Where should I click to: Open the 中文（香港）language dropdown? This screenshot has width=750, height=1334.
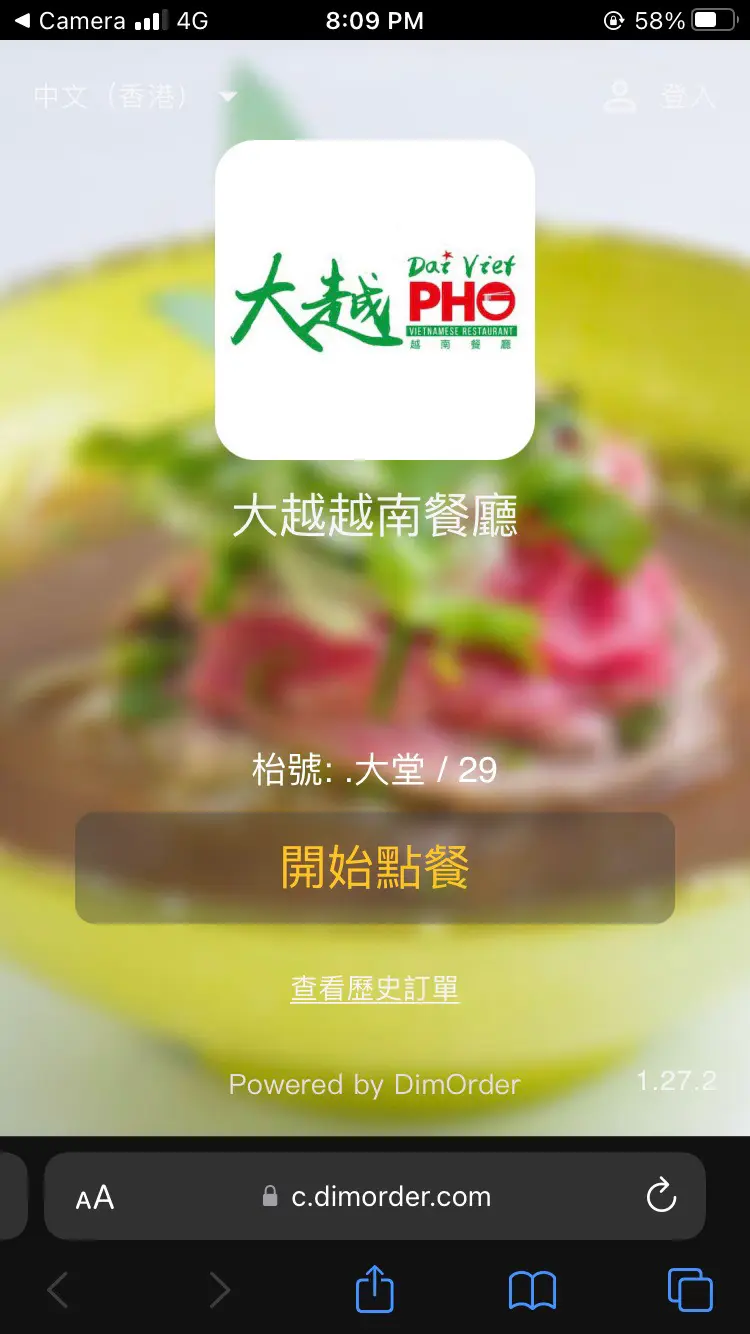[135, 97]
